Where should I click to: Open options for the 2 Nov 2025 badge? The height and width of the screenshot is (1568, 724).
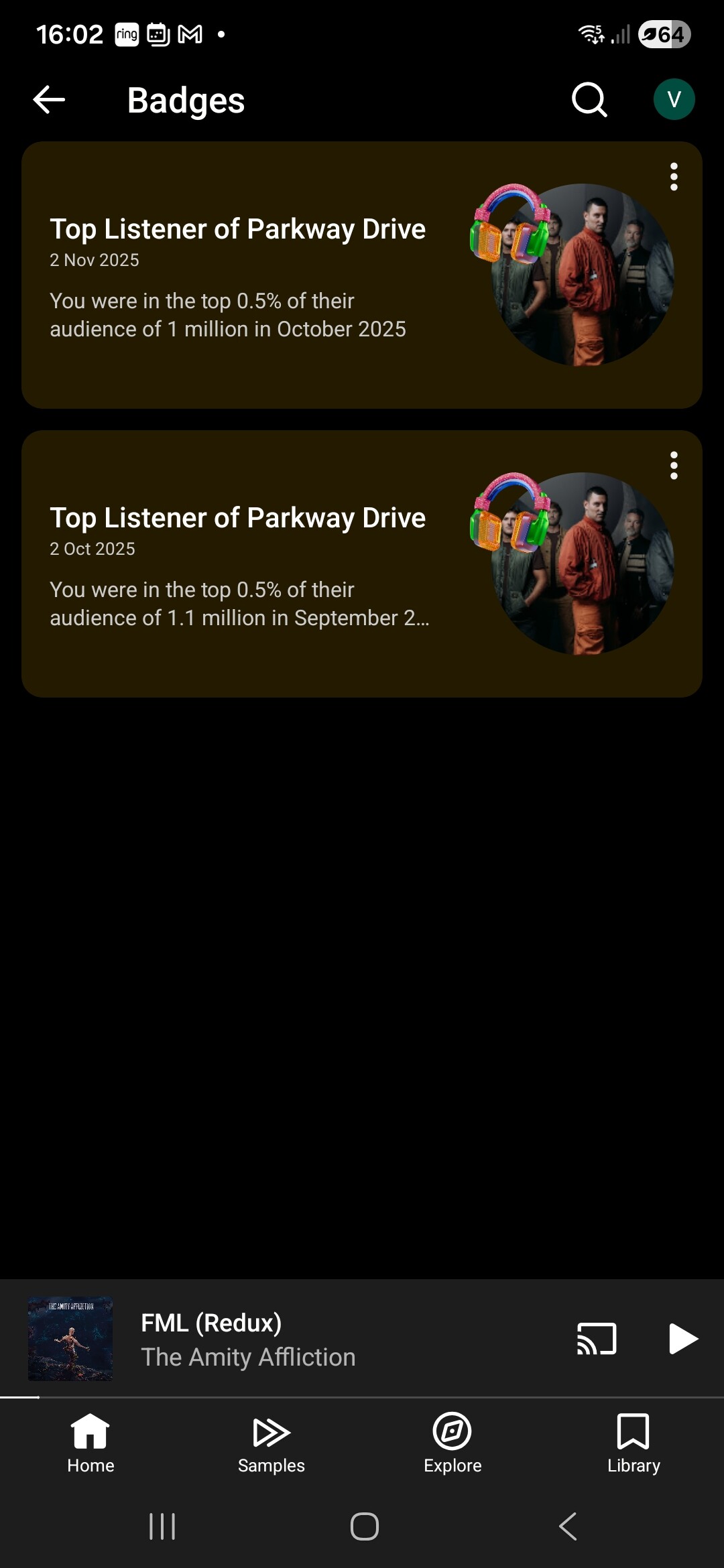tap(674, 177)
